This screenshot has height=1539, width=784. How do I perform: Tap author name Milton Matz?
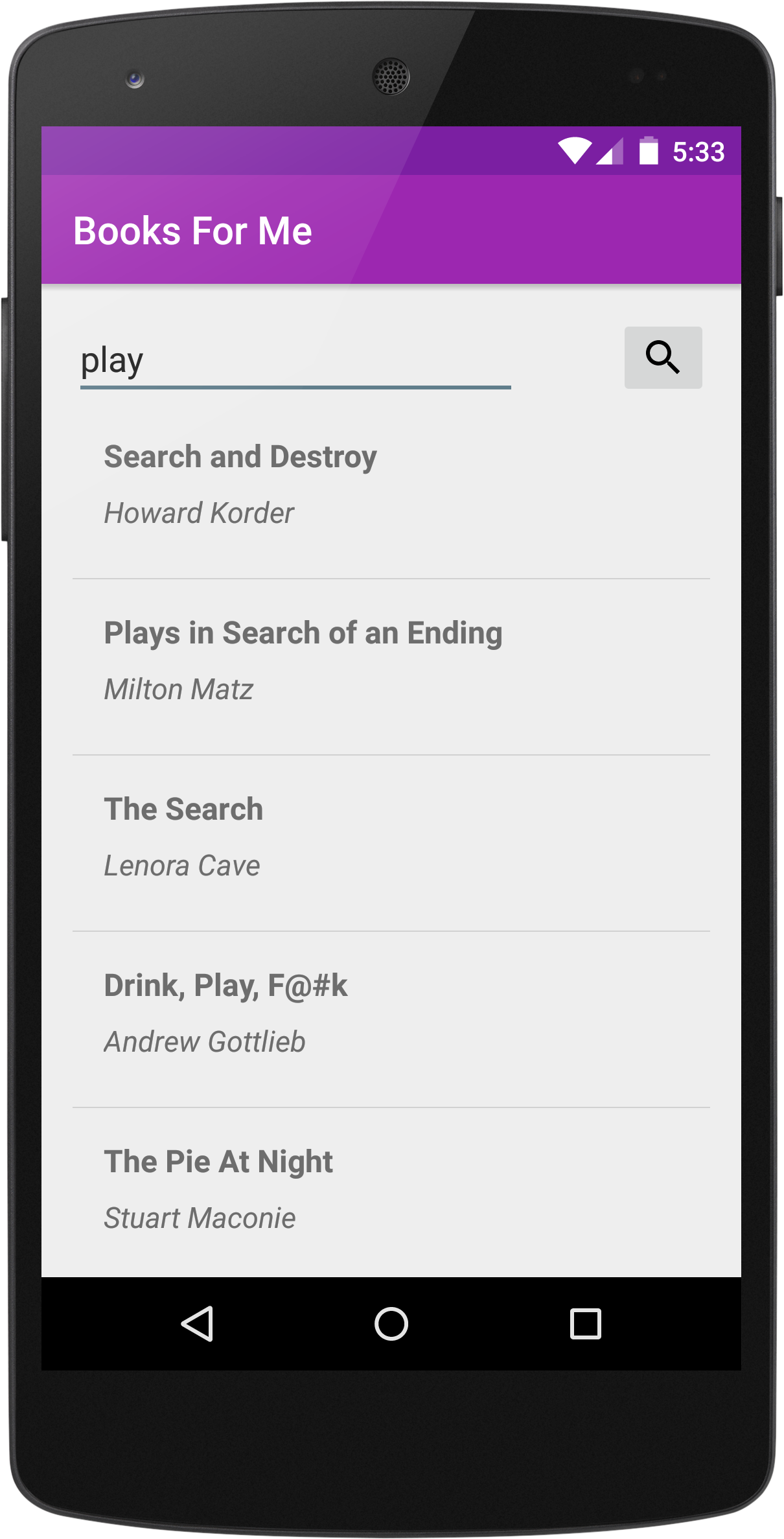click(178, 689)
